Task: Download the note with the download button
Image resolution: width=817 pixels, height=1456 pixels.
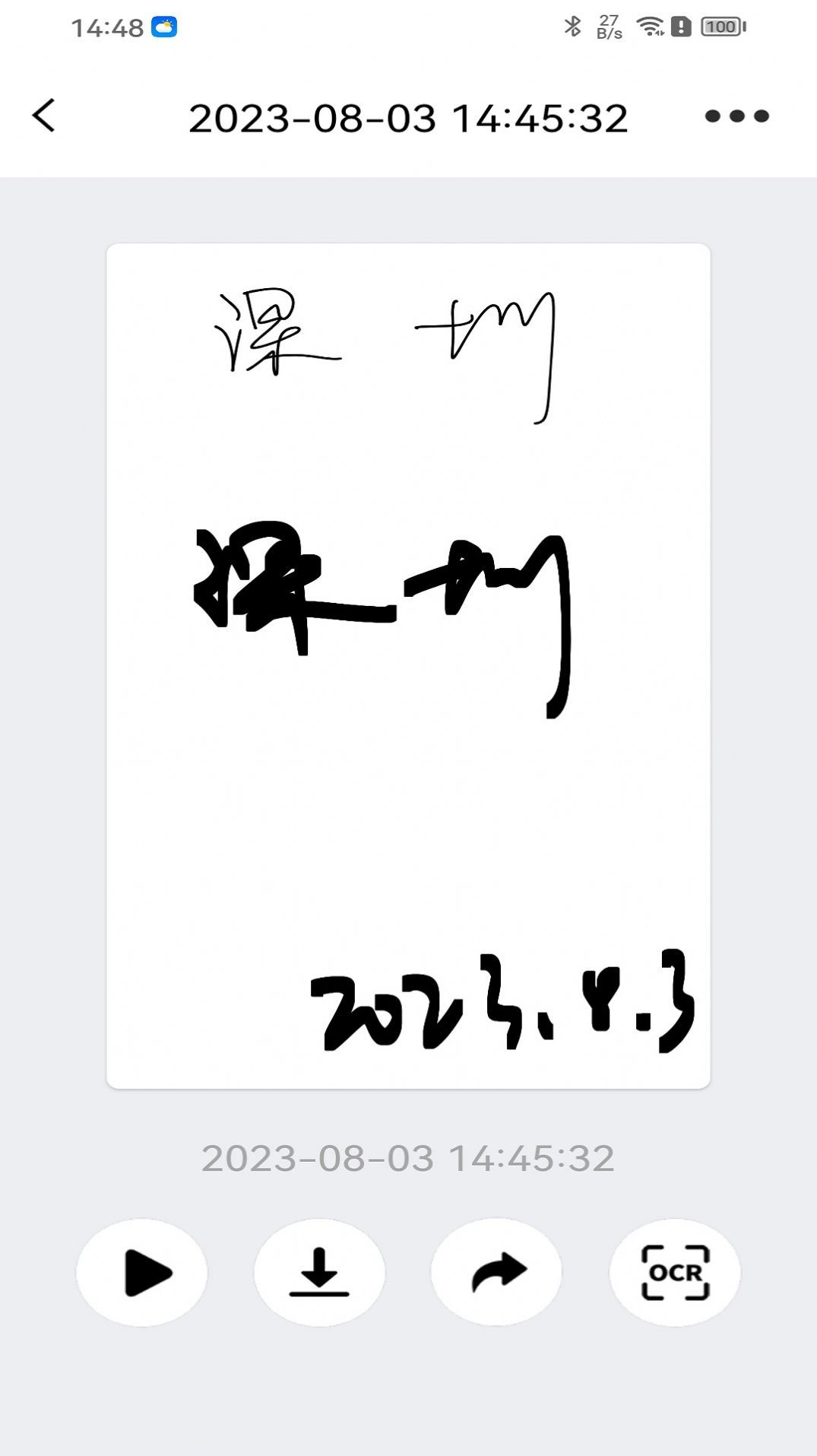Action: 319,1273
